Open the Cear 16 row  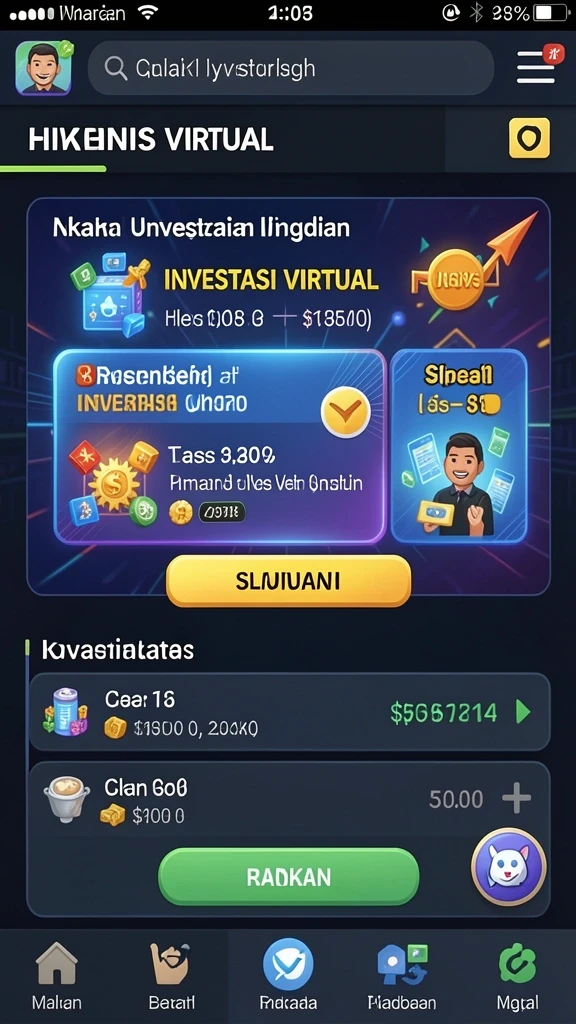click(x=289, y=711)
